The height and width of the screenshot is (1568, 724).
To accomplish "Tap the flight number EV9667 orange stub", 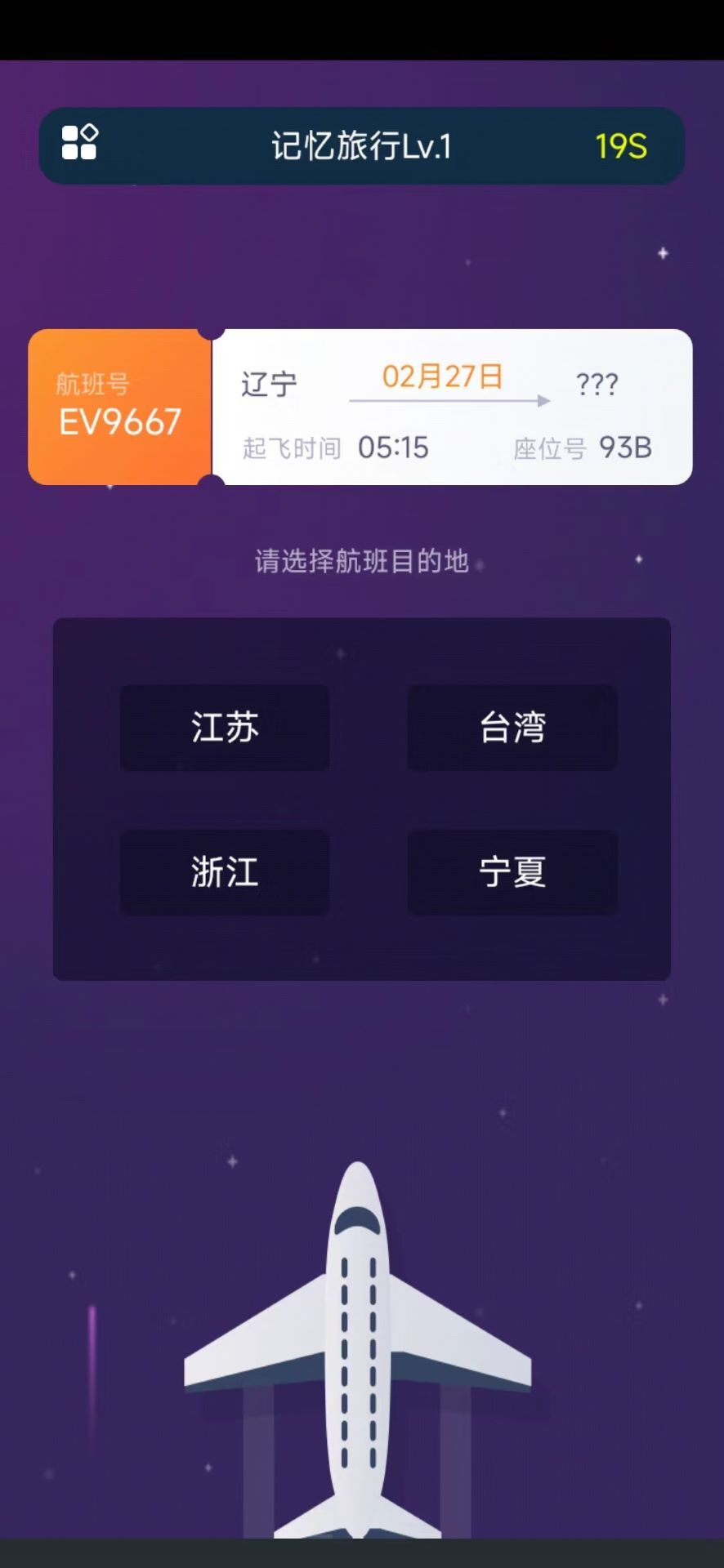I will tap(119, 406).
